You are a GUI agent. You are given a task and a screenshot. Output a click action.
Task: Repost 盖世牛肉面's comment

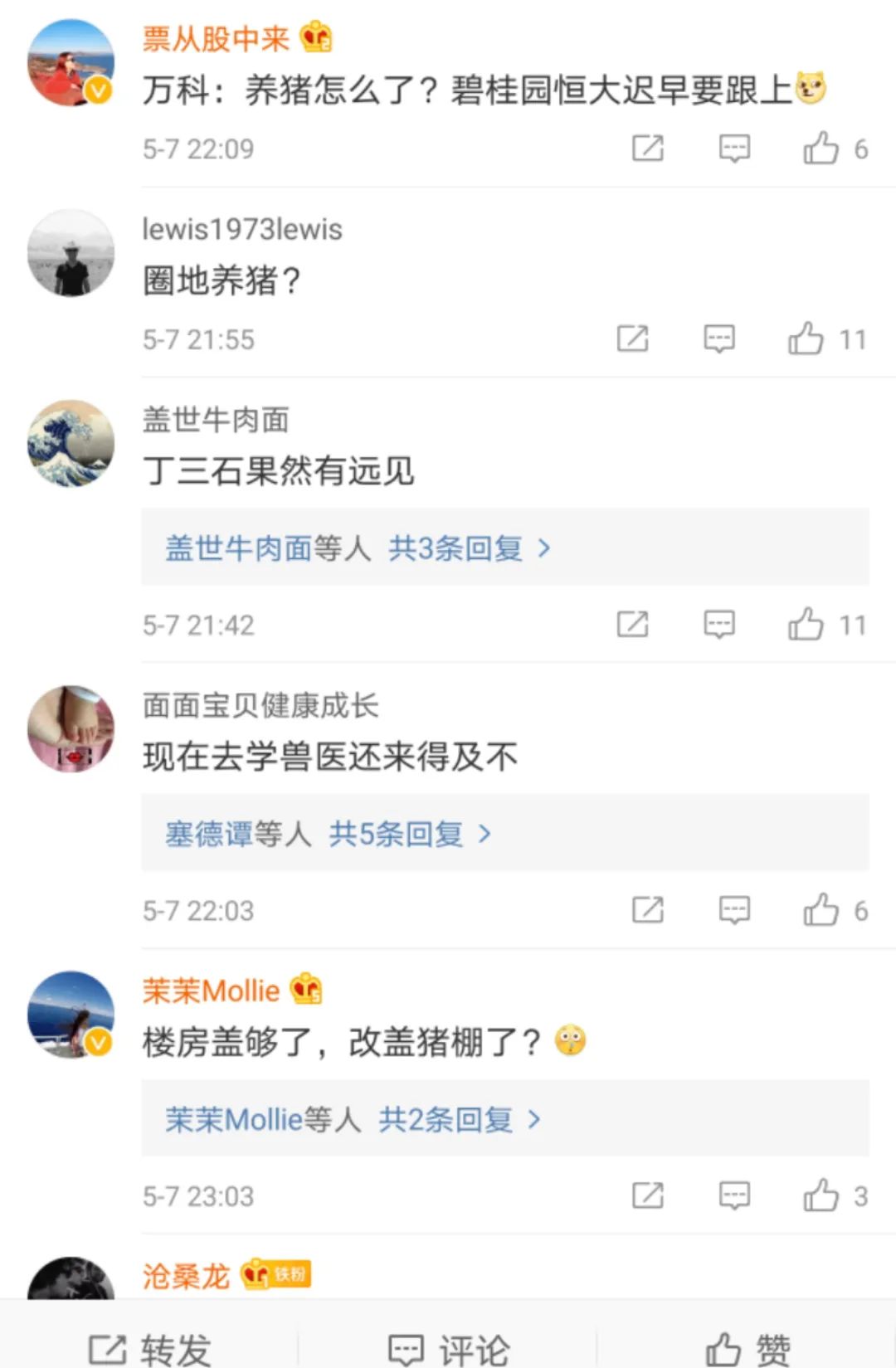tap(632, 624)
